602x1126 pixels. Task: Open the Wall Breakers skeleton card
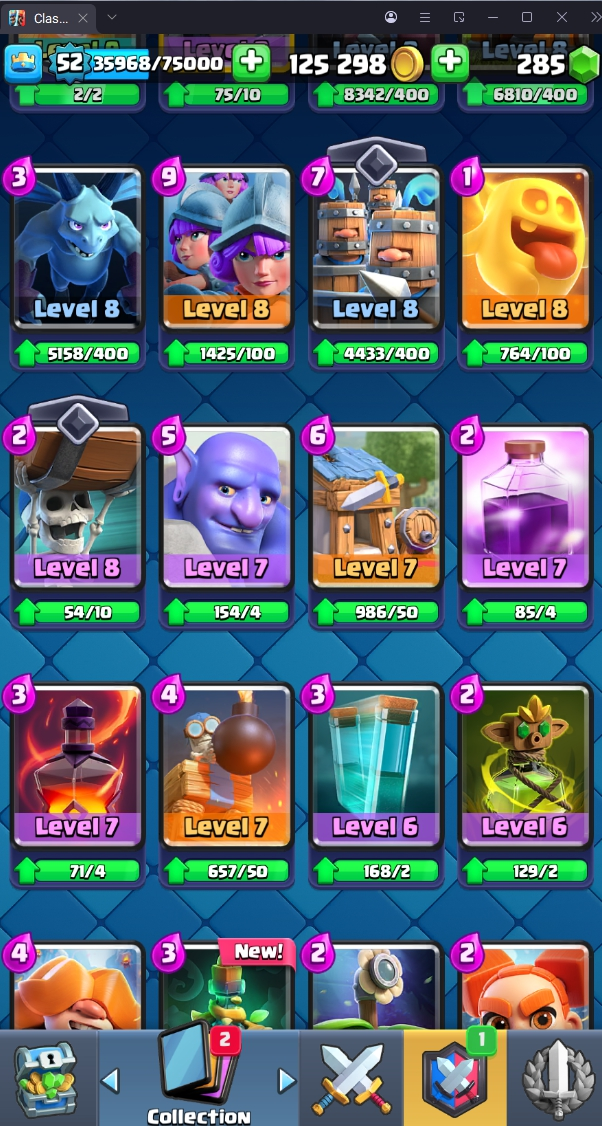pos(77,508)
